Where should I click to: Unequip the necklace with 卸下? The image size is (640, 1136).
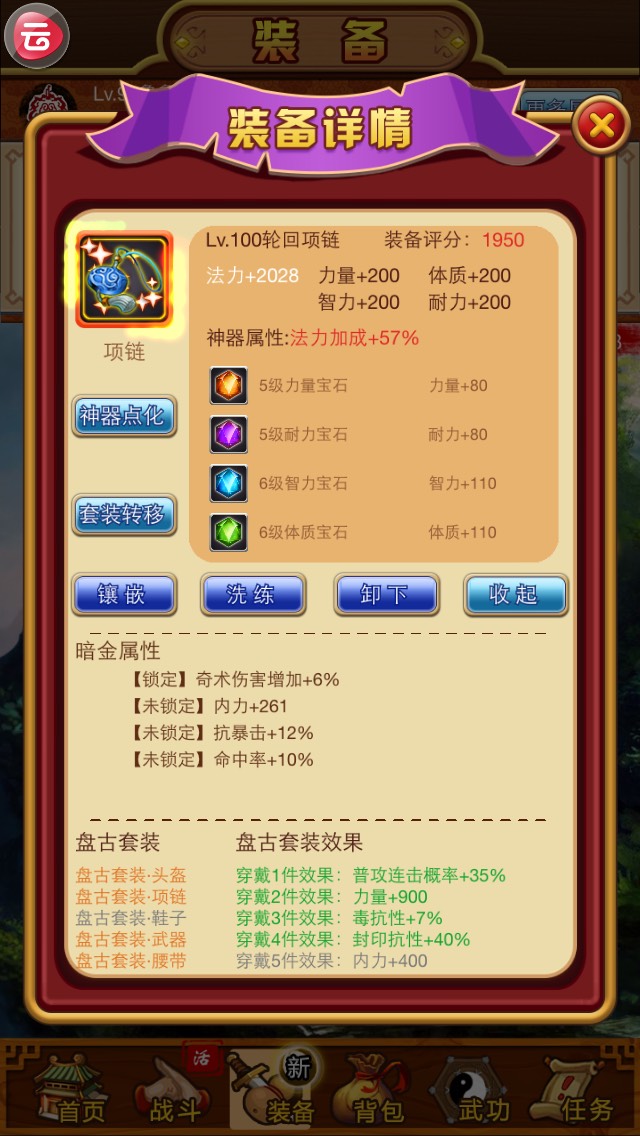(385, 594)
